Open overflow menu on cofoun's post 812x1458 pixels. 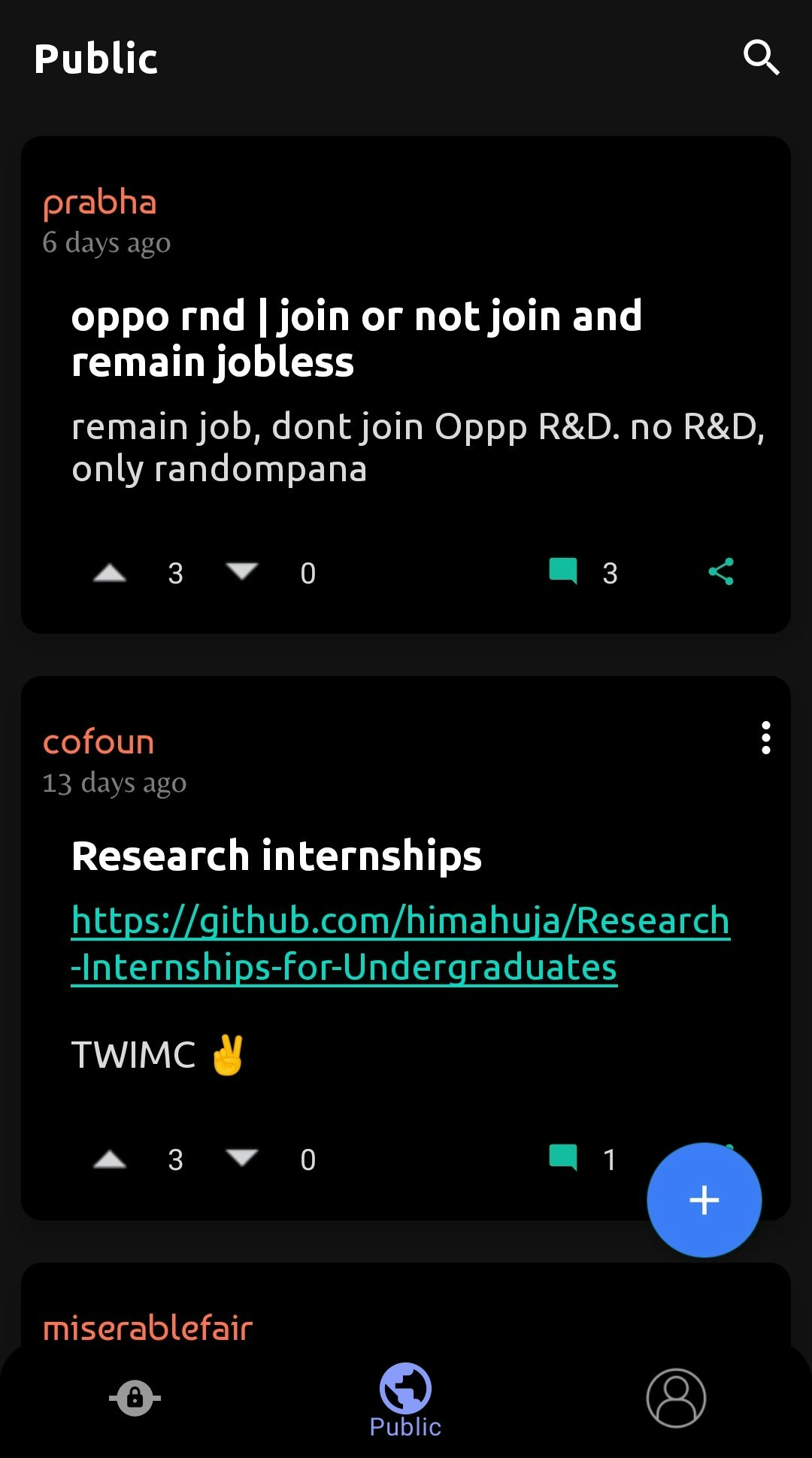click(765, 738)
